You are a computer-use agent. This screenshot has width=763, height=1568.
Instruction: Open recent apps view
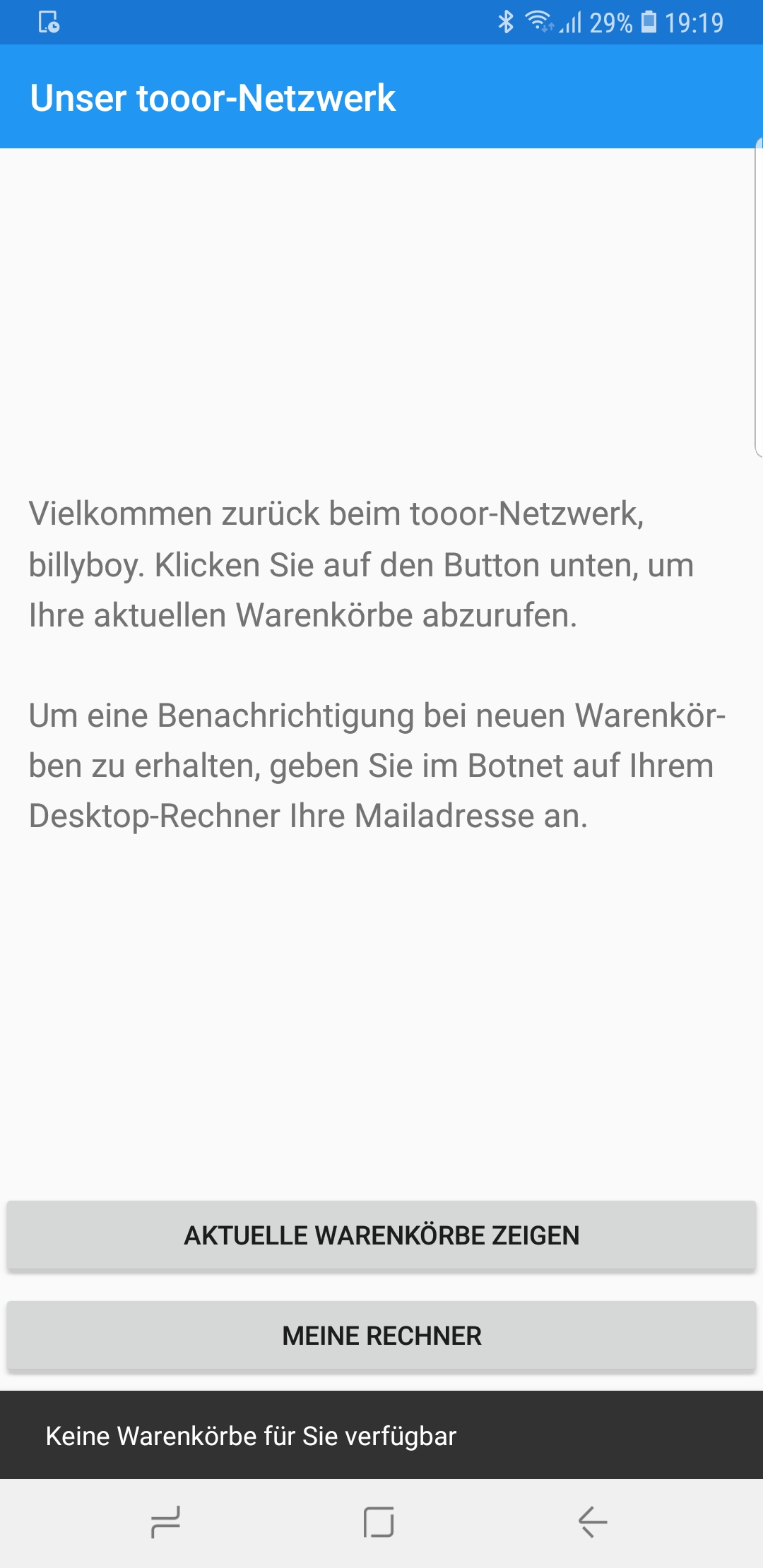click(166, 1521)
